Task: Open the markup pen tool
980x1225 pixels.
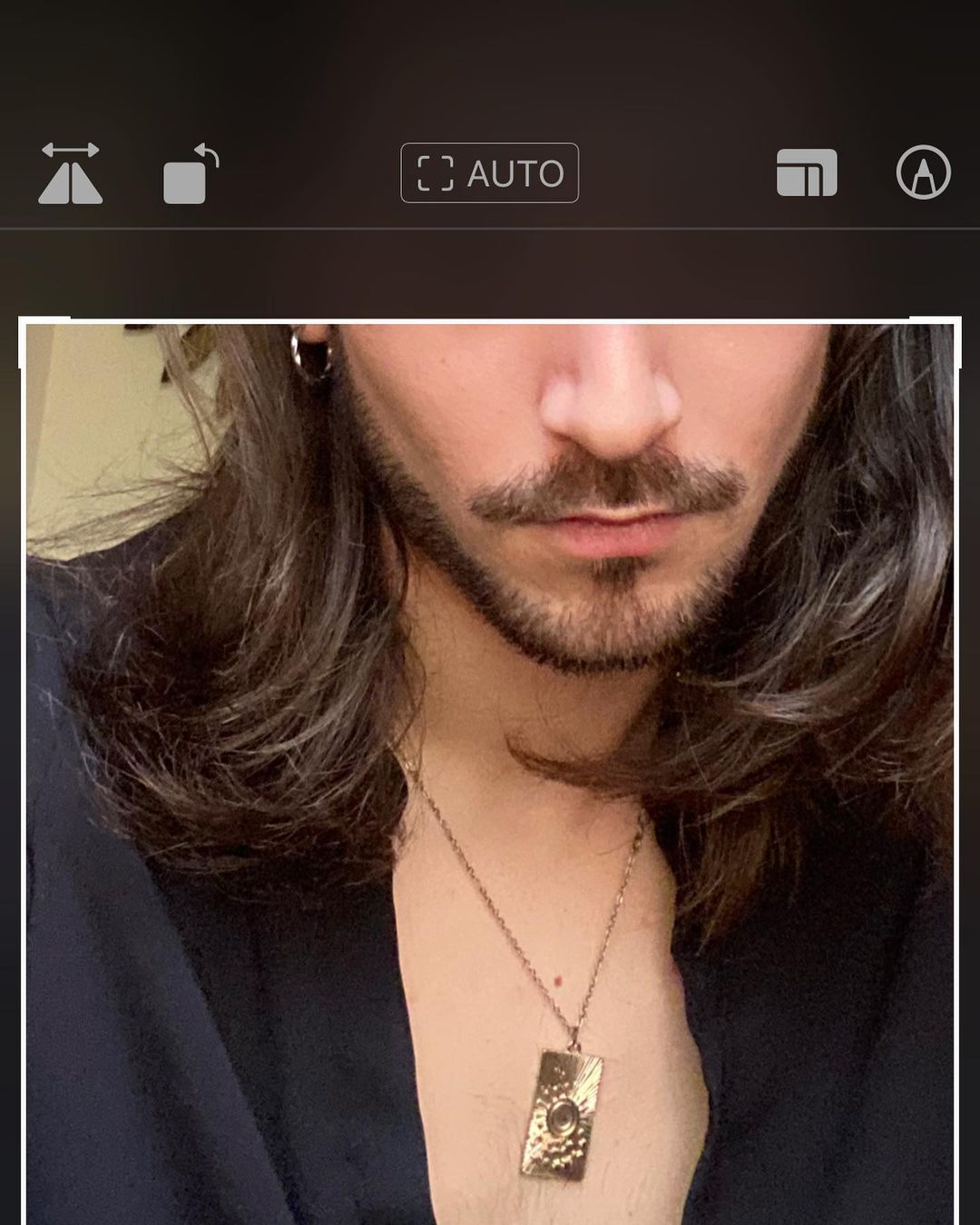Action: 923,172
